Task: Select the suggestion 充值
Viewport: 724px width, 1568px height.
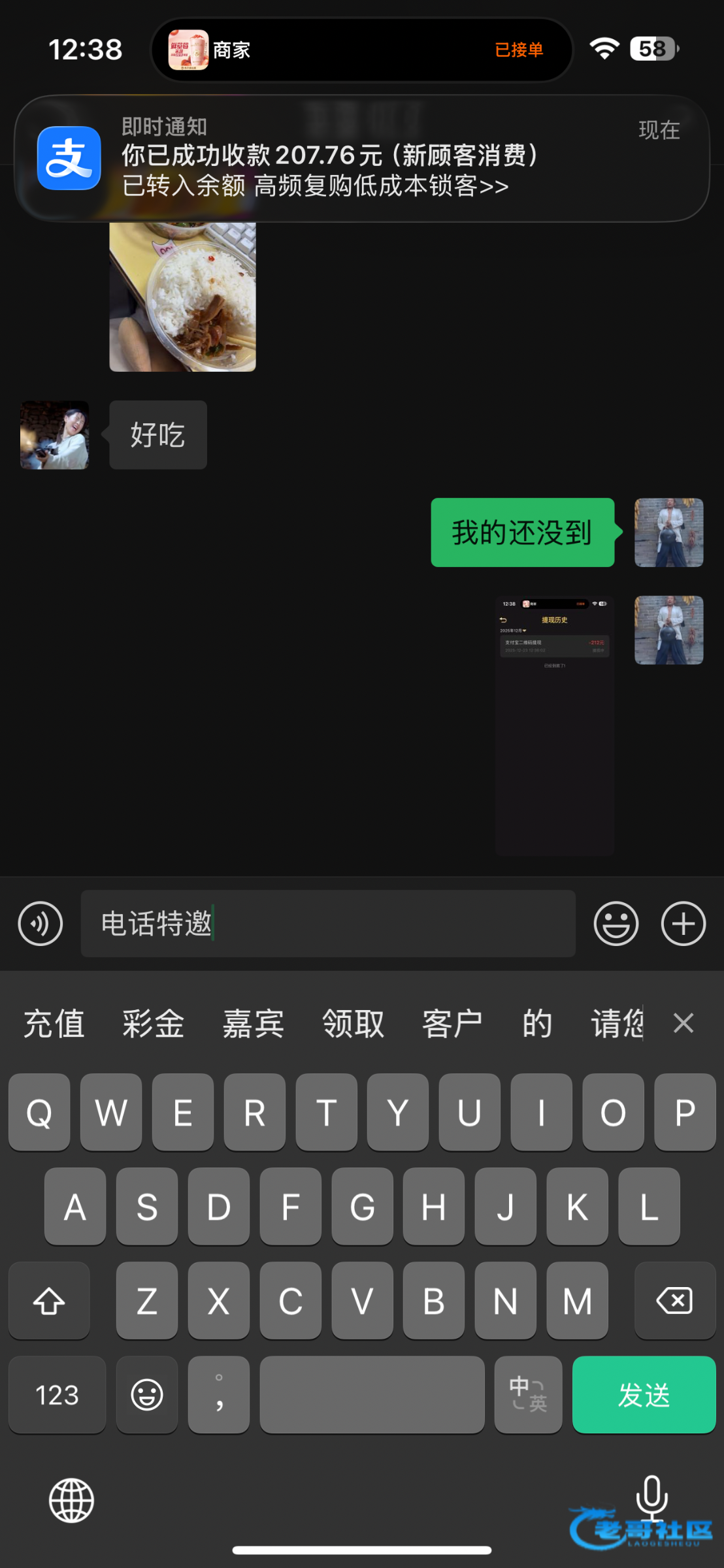Action: tap(54, 1023)
